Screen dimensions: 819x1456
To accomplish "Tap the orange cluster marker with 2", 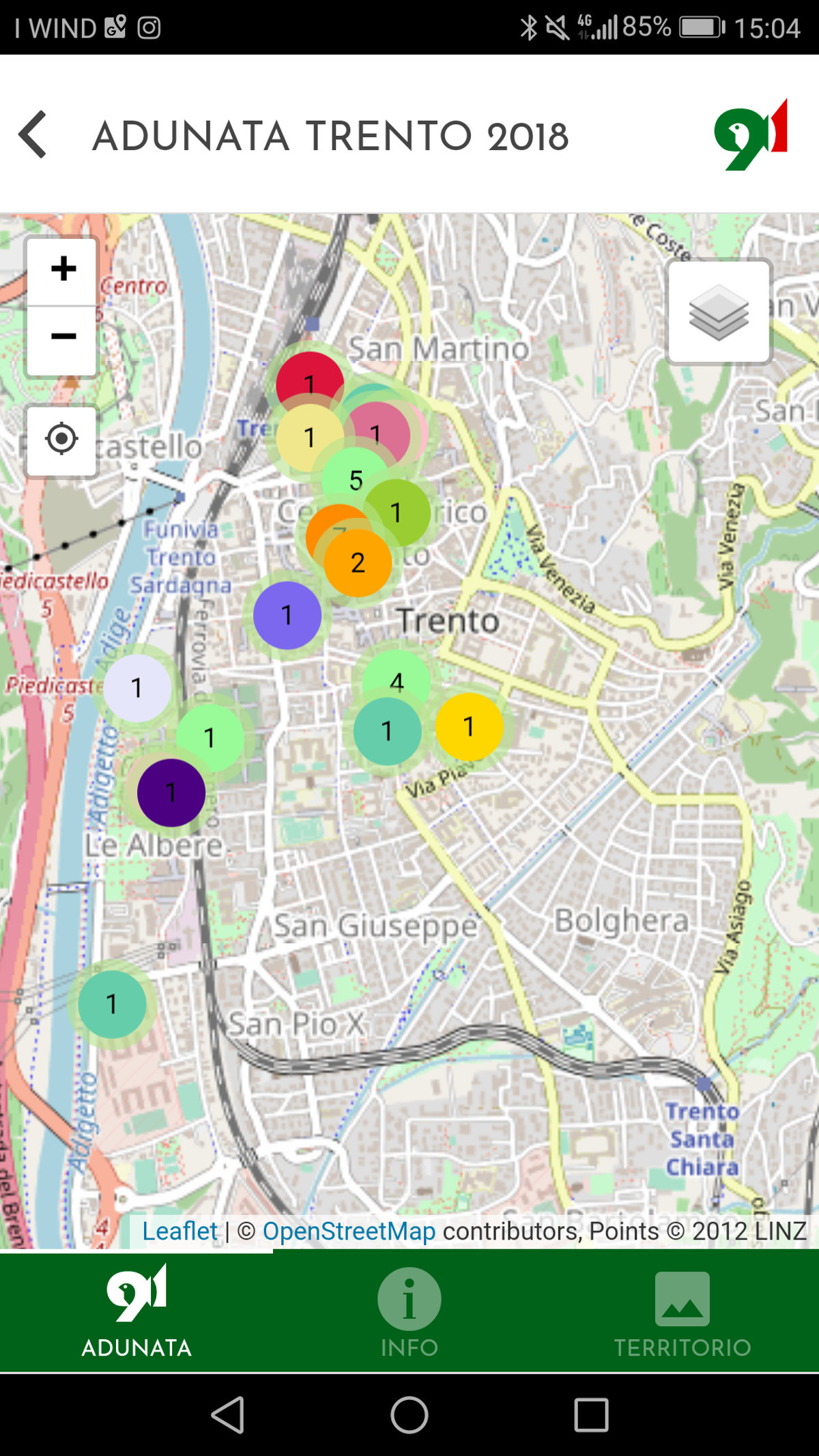I will tap(358, 564).
